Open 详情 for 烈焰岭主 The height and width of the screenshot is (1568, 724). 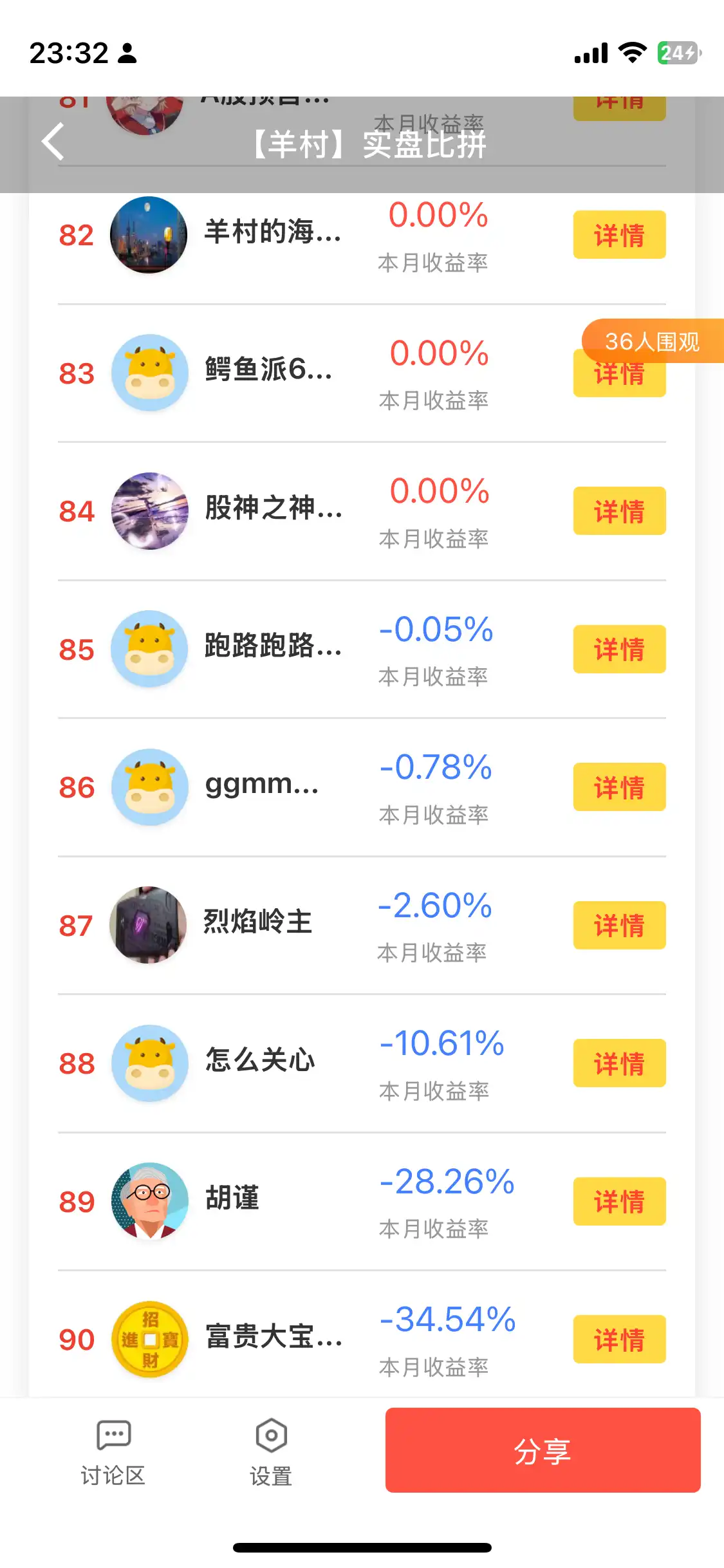pos(619,925)
